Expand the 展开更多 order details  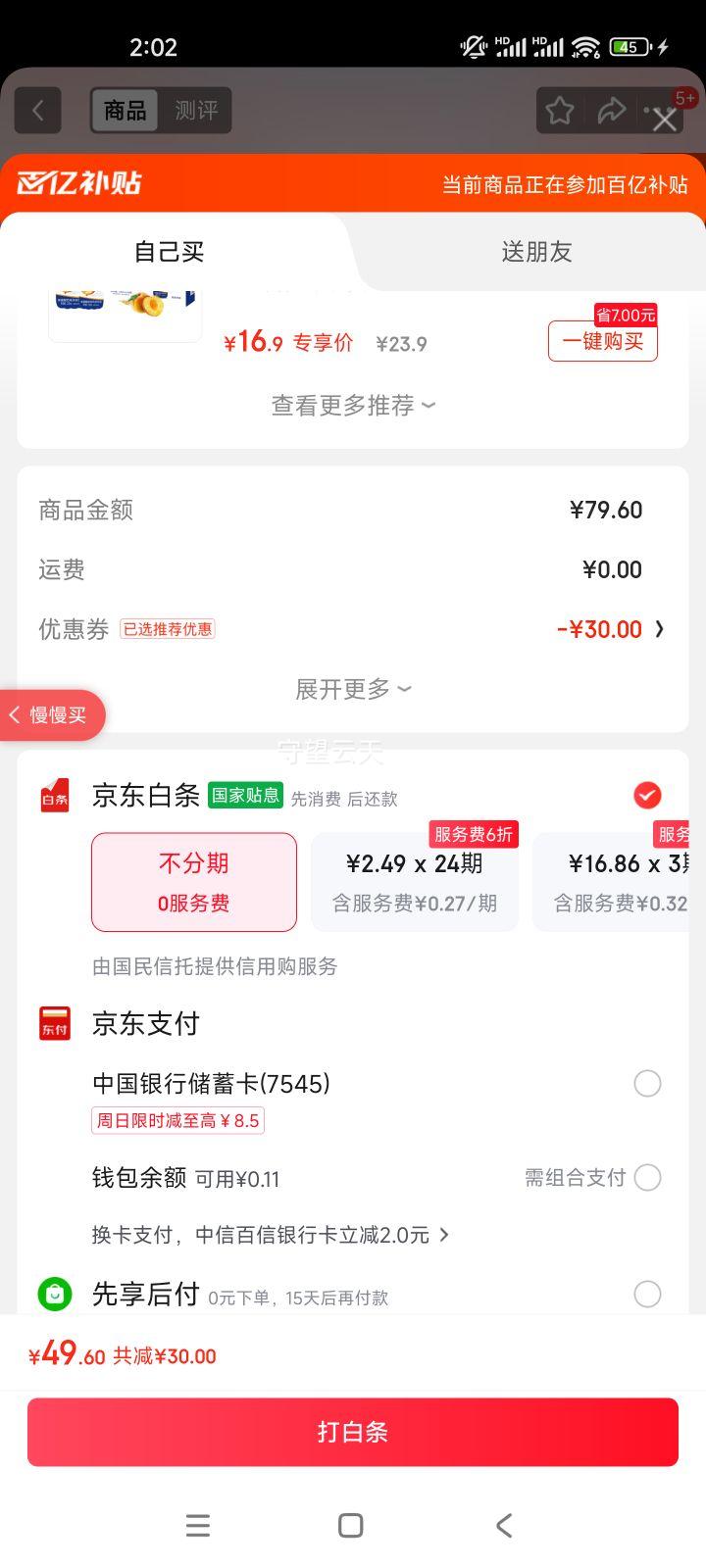pyautogui.click(x=351, y=689)
